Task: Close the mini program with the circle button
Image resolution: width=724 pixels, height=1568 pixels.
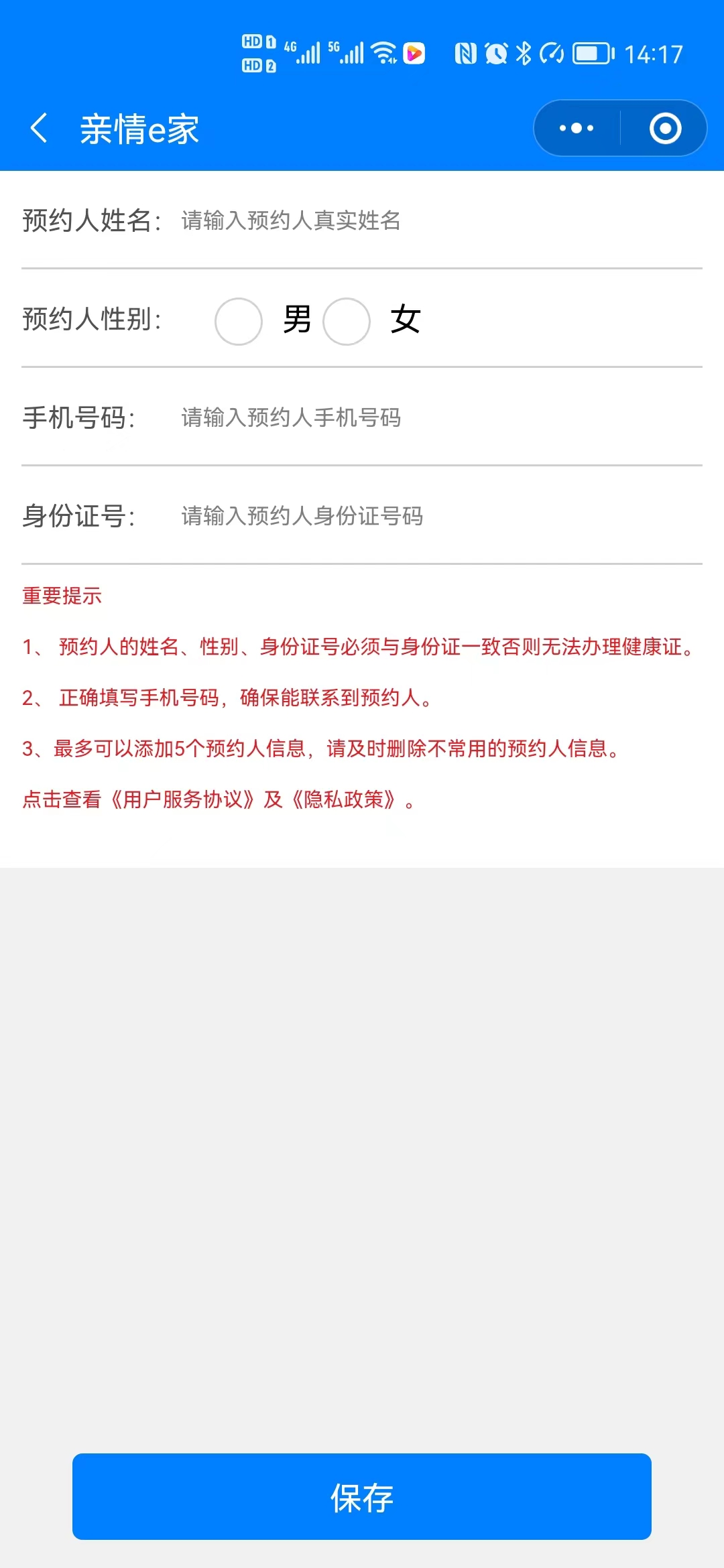Action: pos(665,128)
